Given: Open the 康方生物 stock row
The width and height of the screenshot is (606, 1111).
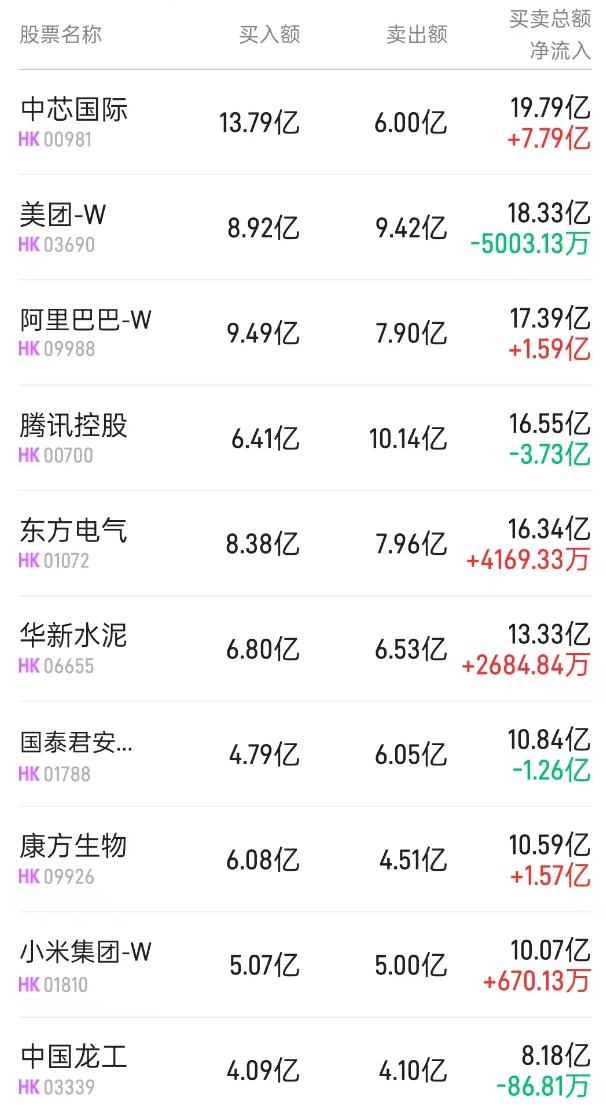Looking at the screenshot, I should coord(303,859).
